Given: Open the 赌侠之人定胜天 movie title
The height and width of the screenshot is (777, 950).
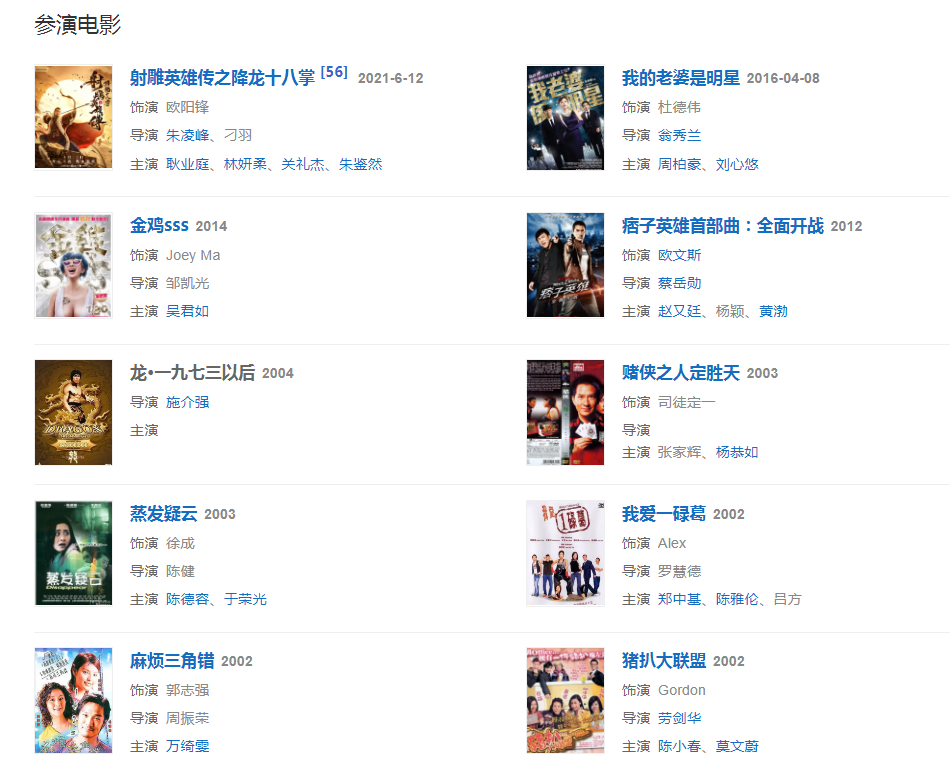Looking at the screenshot, I should 680,373.
